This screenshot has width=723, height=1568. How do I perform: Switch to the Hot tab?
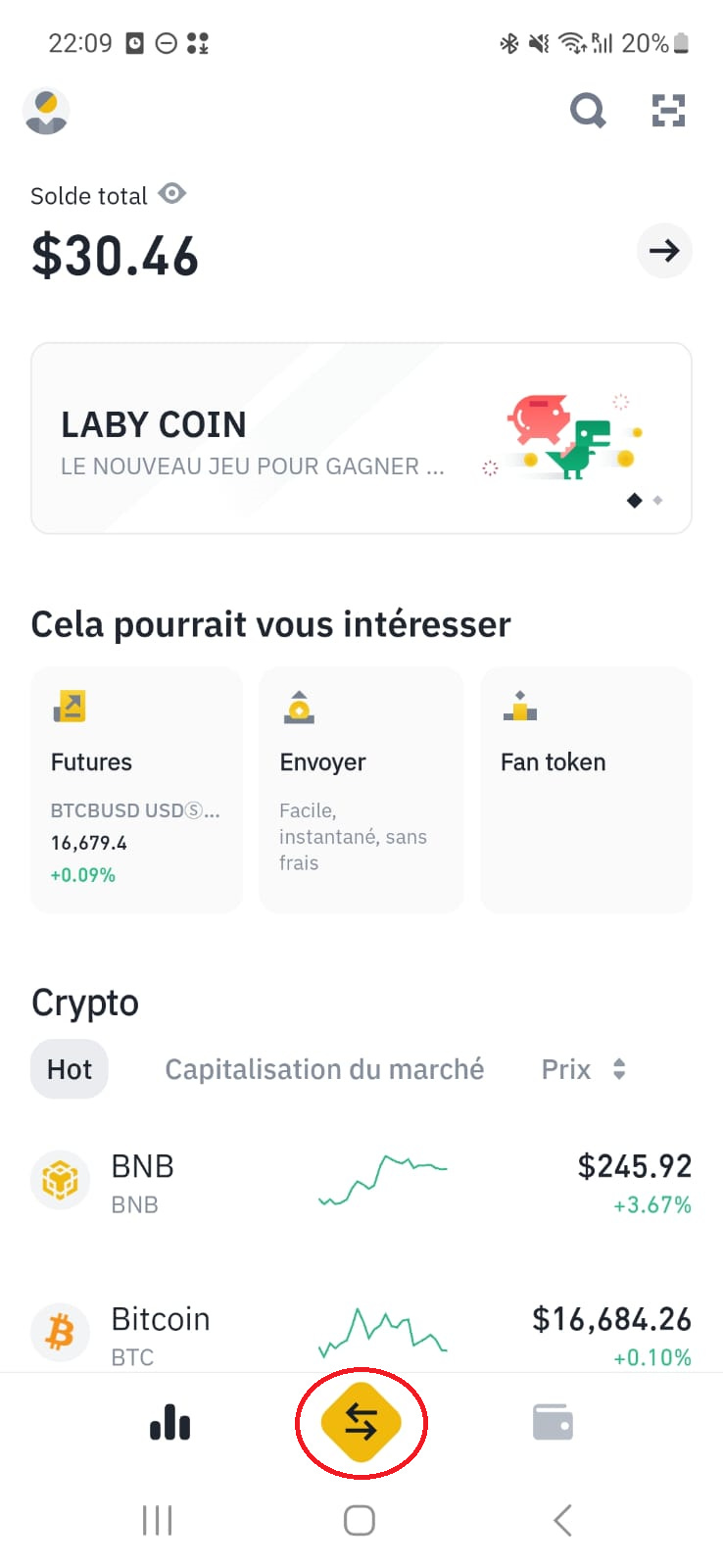tap(69, 1069)
